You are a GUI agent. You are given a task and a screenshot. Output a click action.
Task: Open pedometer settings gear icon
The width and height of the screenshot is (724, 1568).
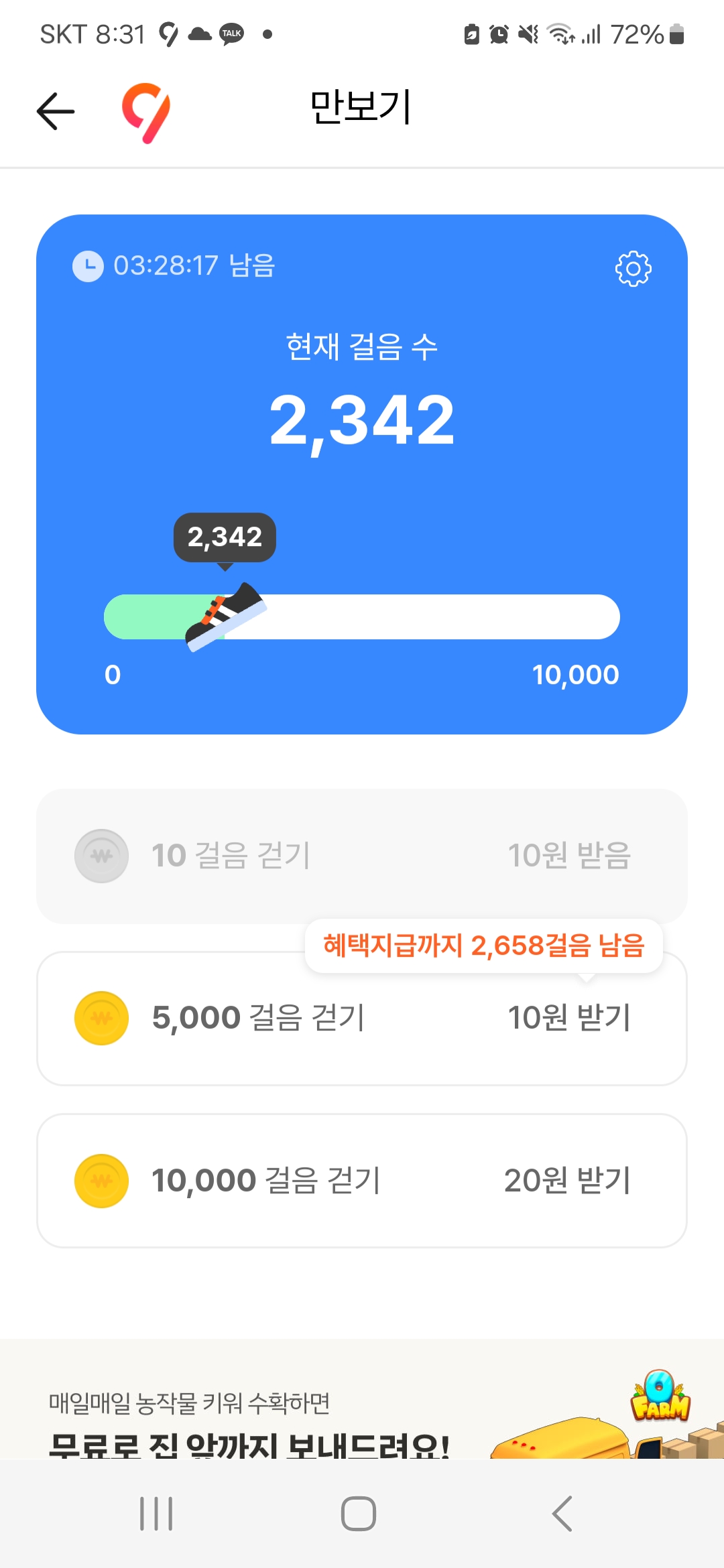pyautogui.click(x=633, y=269)
